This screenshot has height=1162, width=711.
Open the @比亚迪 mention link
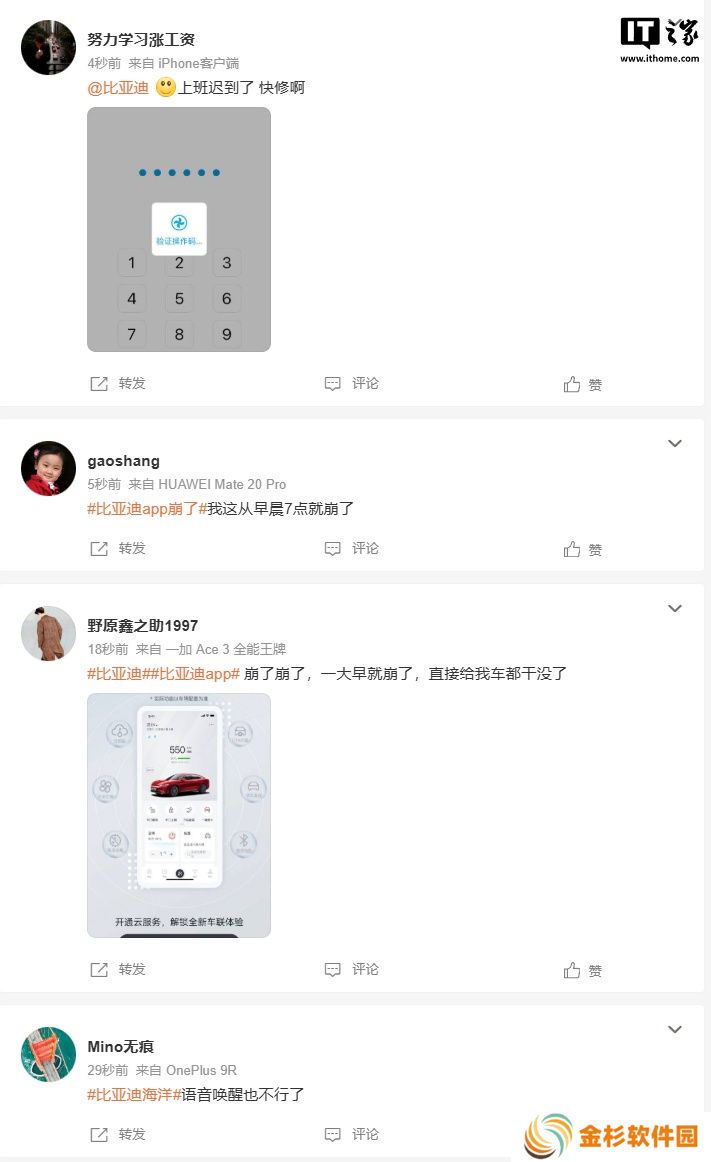117,88
